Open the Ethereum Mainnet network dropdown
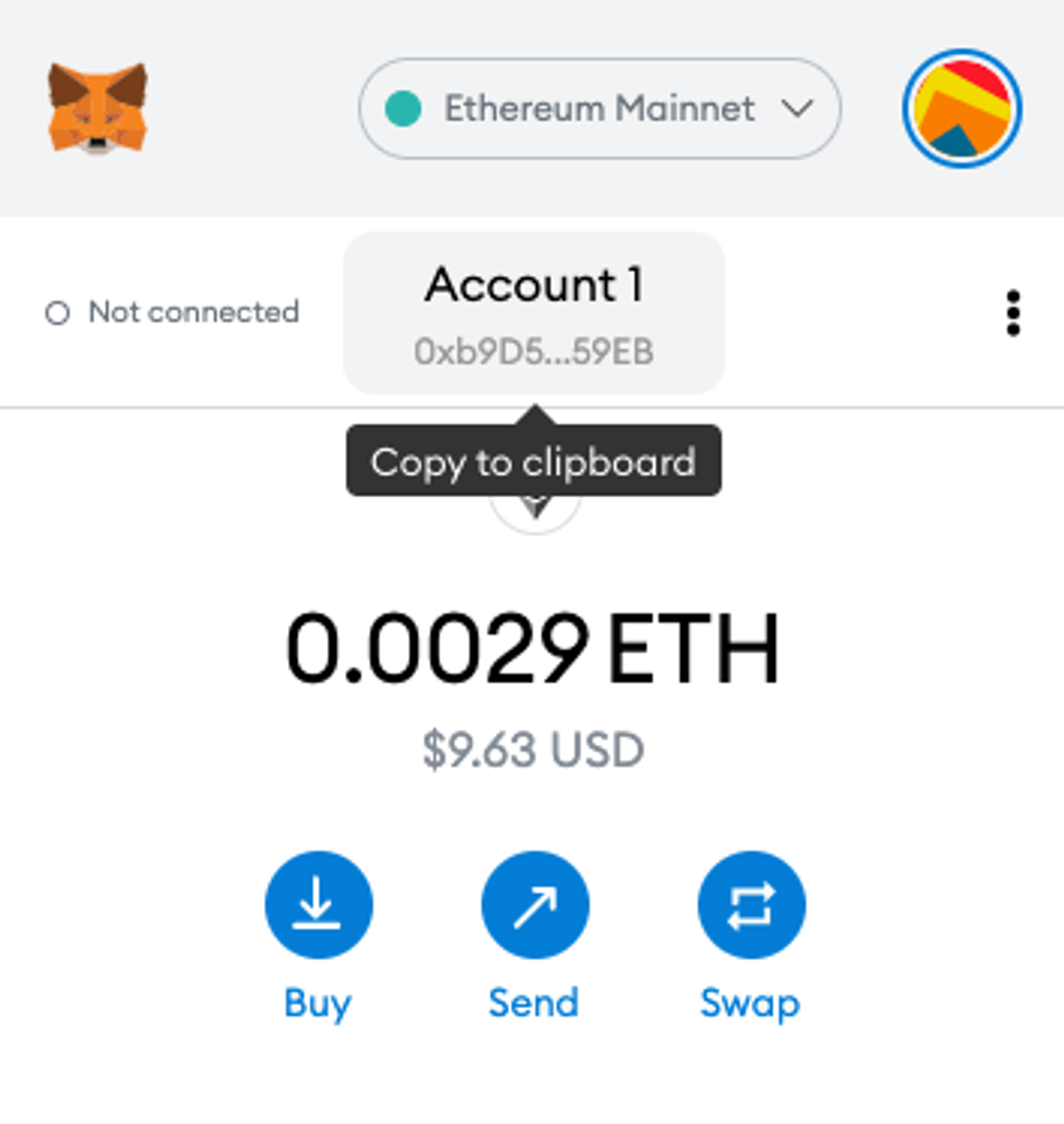Image resolution: width=1064 pixels, height=1124 pixels. (599, 108)
